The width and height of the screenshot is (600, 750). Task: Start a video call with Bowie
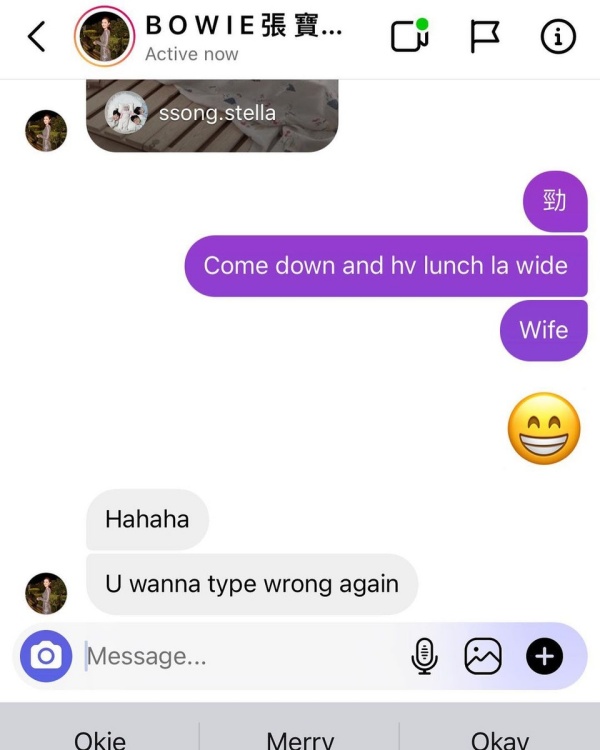pyautogui.click(x=409, y=37)
